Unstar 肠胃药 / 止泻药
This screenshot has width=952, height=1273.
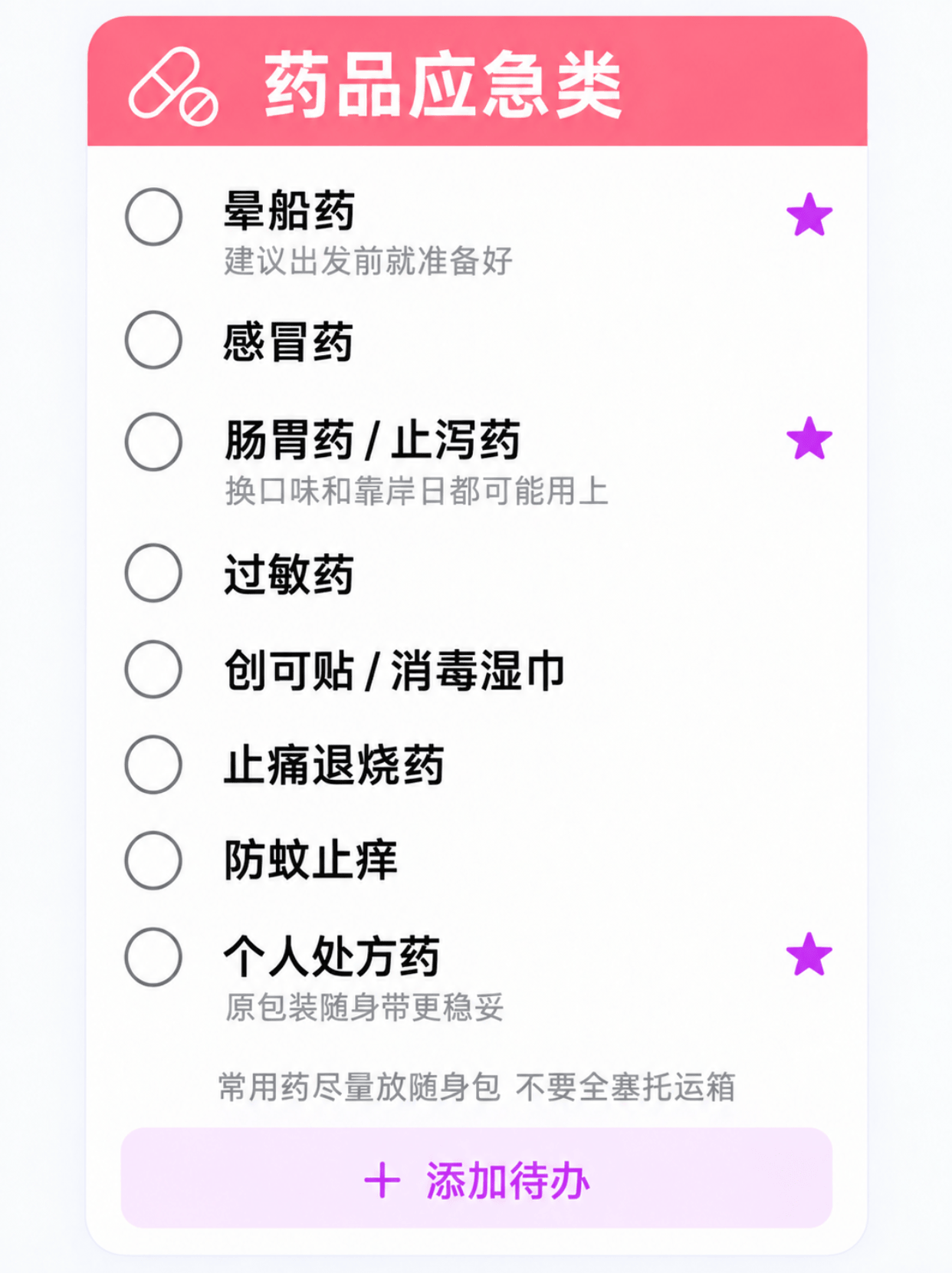point(809,439)
